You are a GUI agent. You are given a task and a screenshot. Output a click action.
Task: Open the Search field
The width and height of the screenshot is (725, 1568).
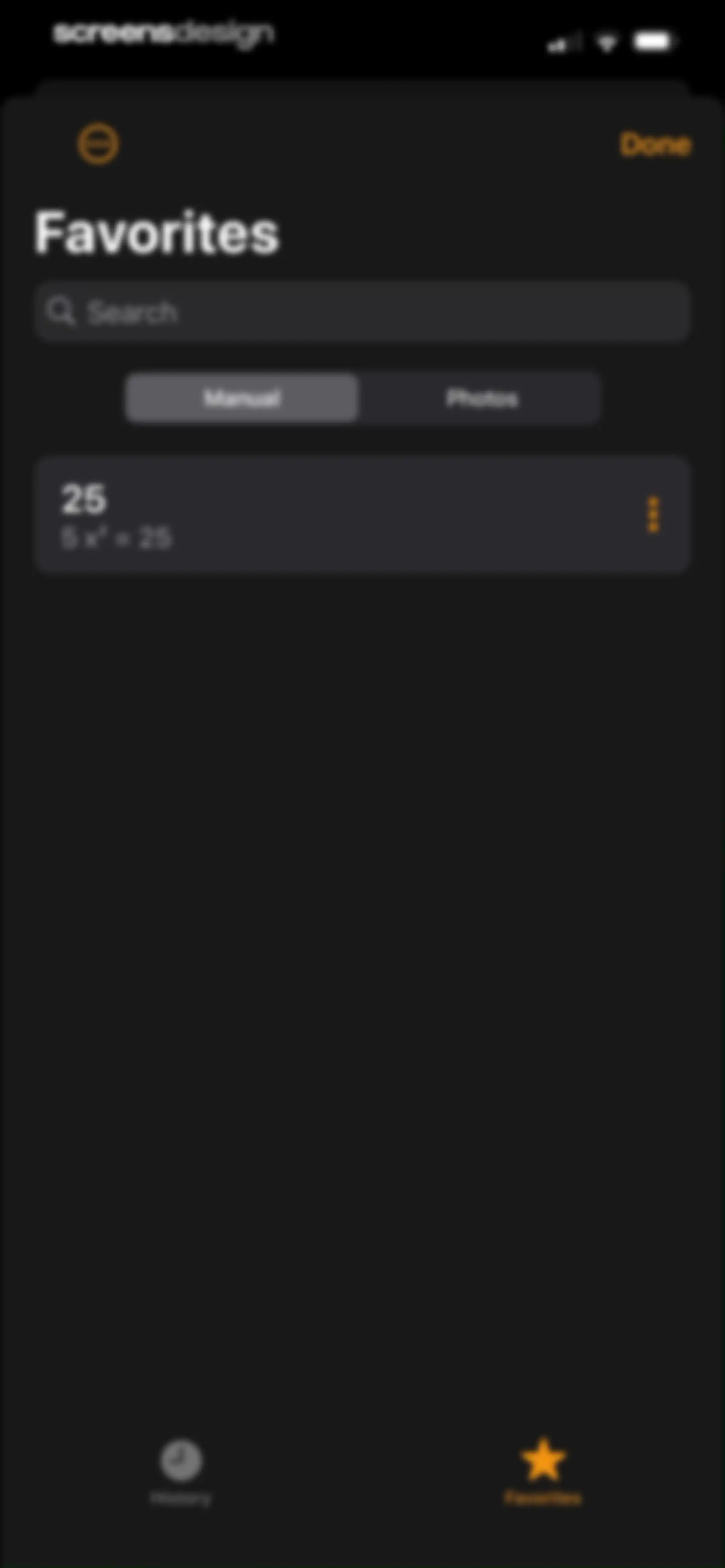coord(362,312)
